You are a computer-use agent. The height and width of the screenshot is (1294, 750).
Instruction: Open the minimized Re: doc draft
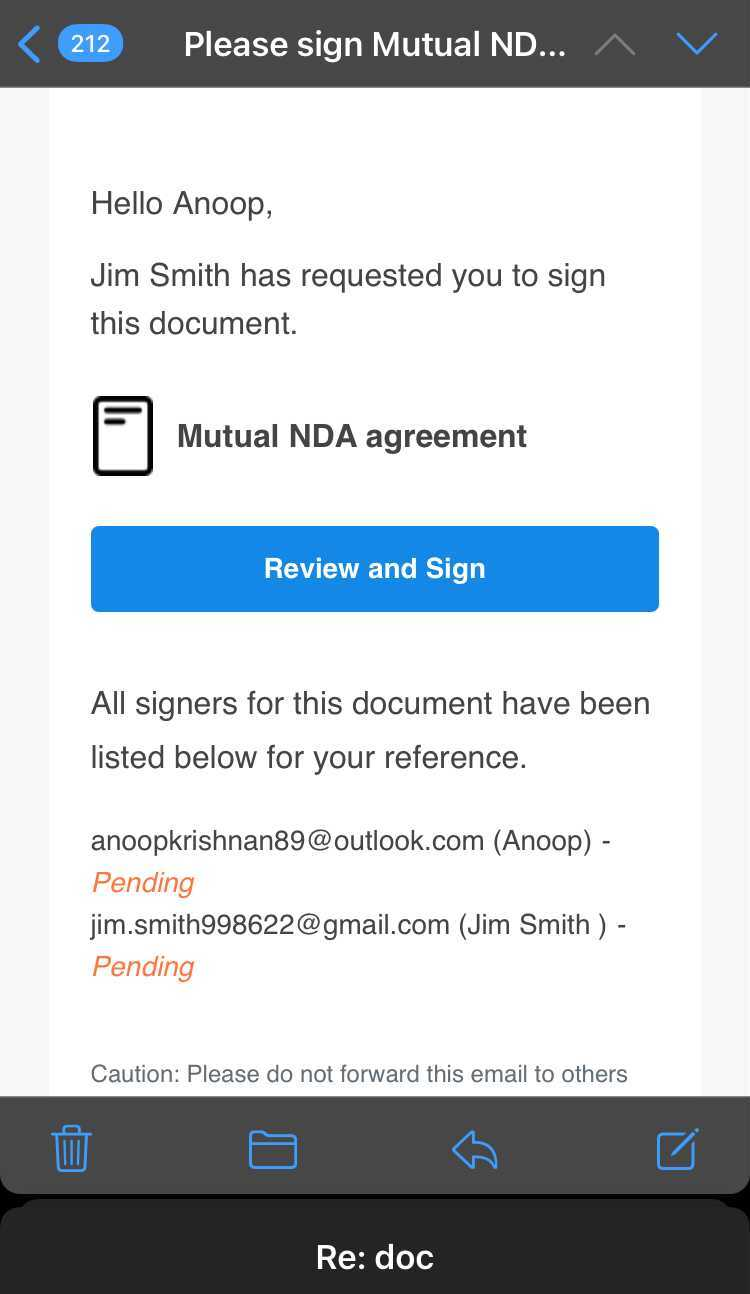click(375, 1256)
